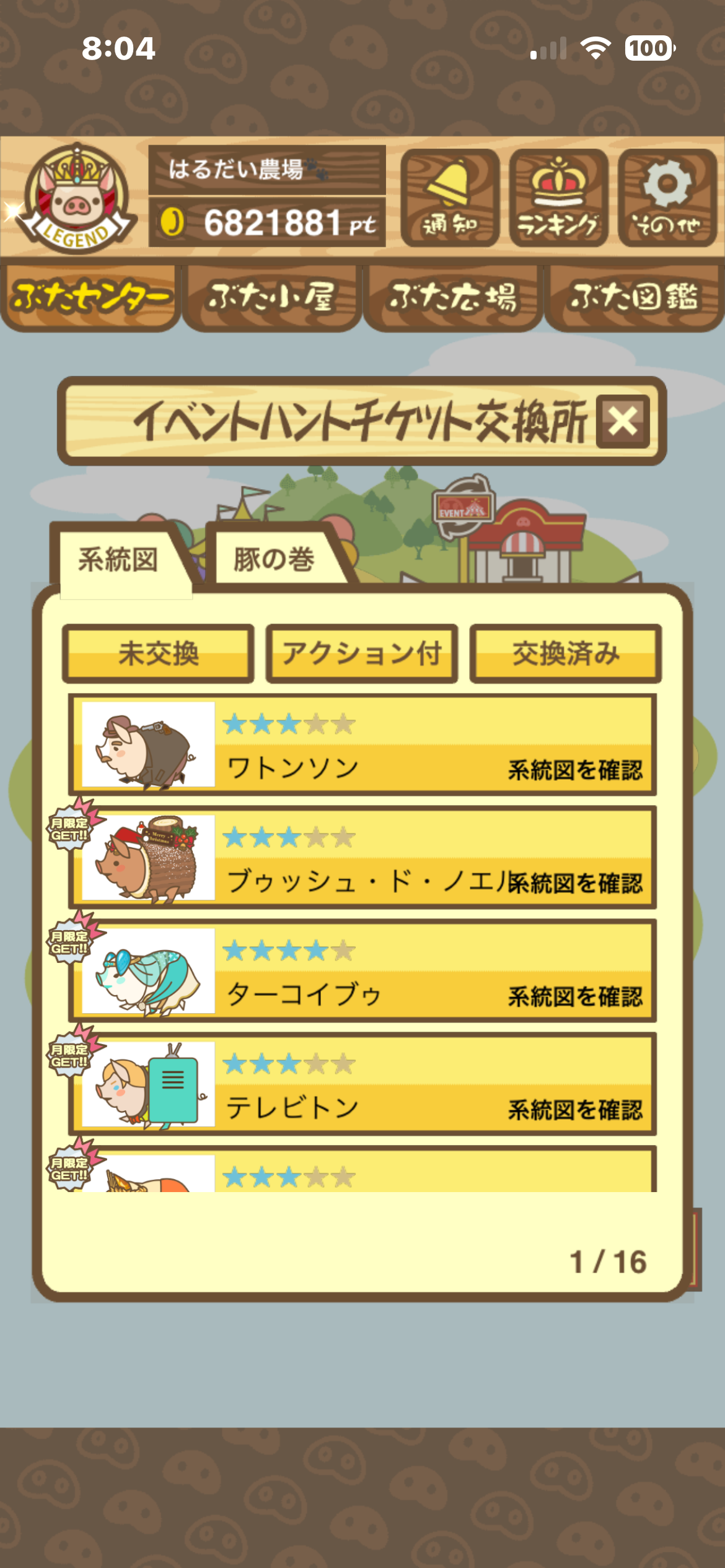Select the 系統図 tab
Image resolution: width=725 pixels, height=1568 pixels.
coord(118,560)
